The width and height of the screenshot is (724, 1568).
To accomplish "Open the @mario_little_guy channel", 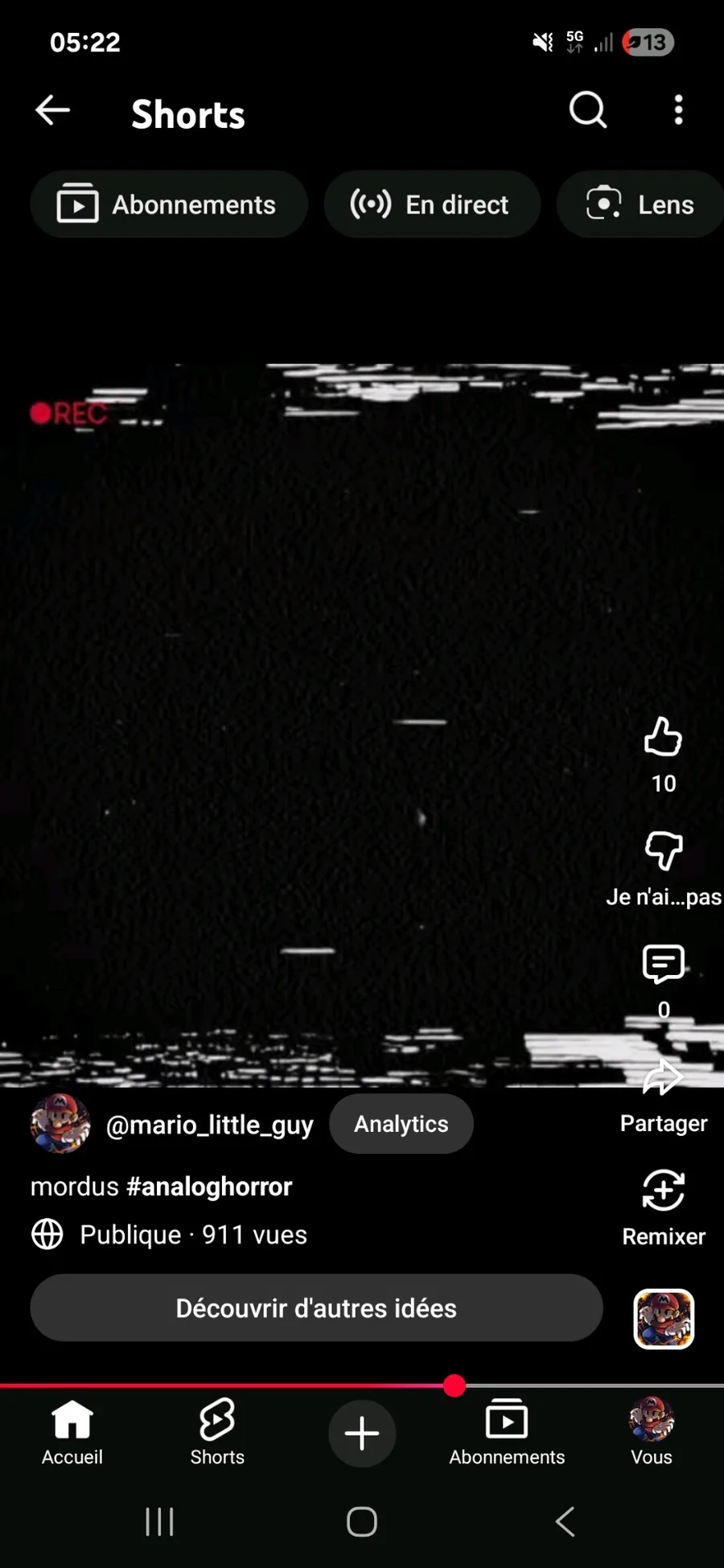I will [x=209, y=1125].
